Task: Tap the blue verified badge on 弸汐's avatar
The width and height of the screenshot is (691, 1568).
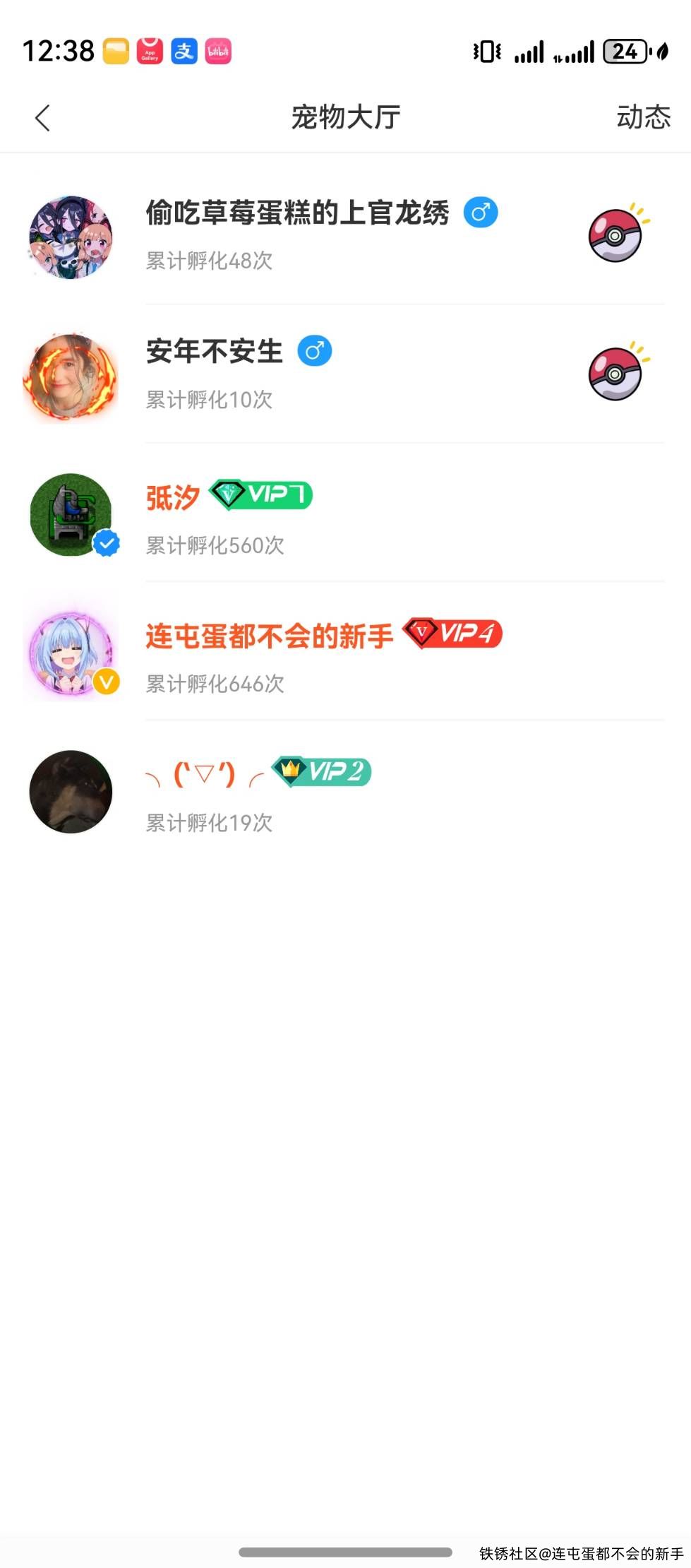Action: click(x=107, y=543)
